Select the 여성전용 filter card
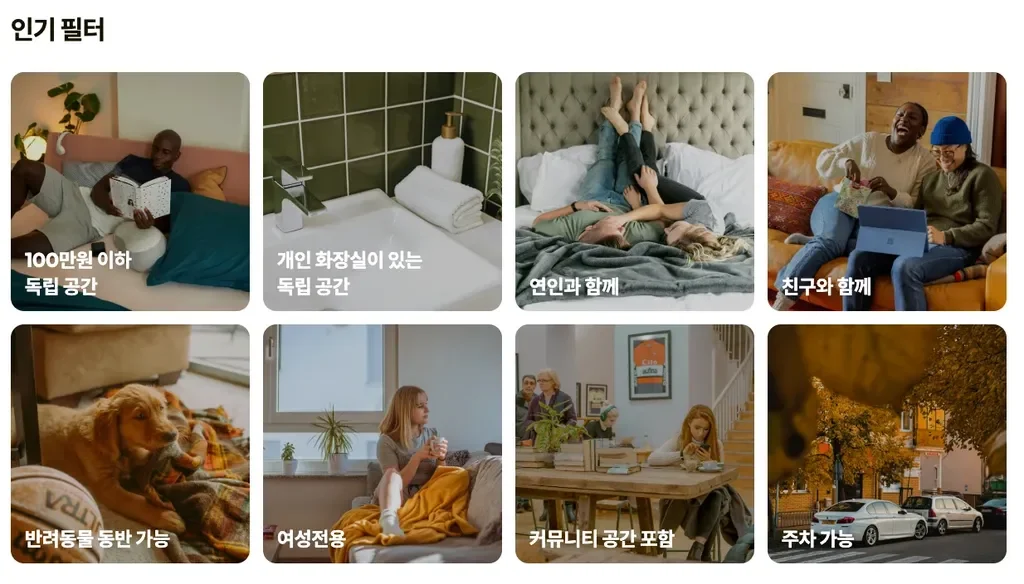1024x584 pixels. pyautogui.click(x=382, y=443)
